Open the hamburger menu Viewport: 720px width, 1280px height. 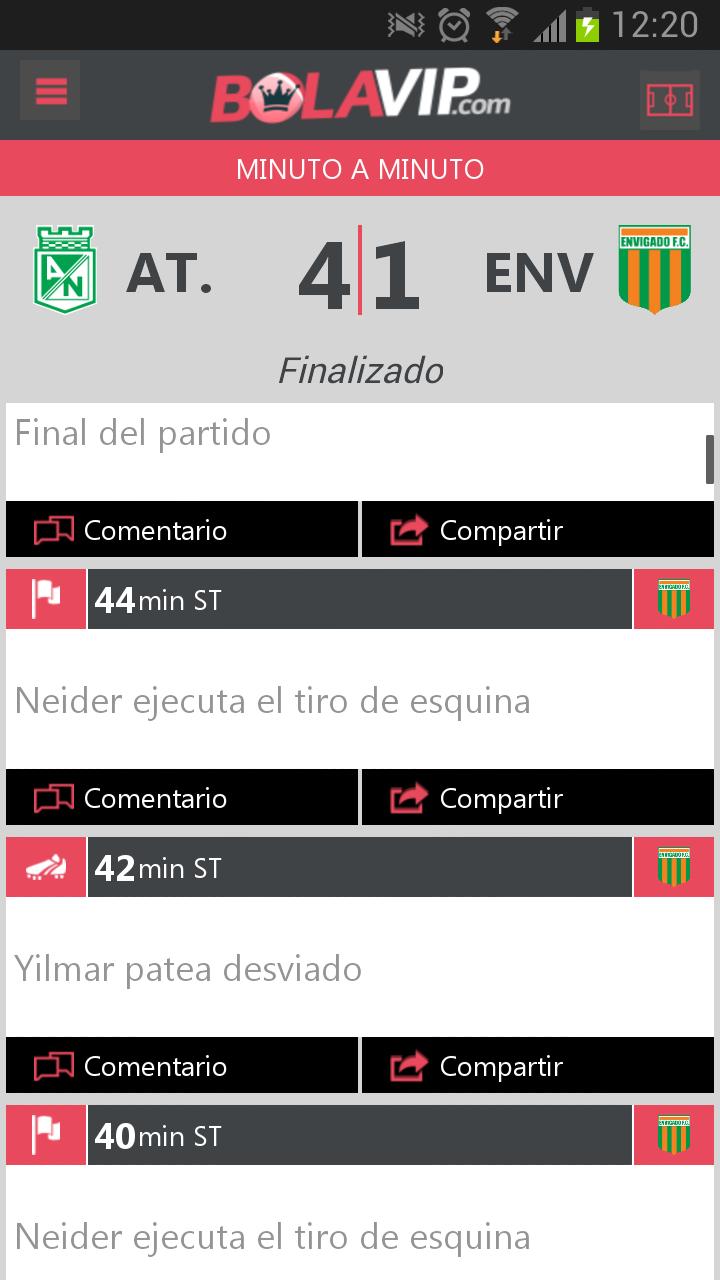tap(50, 91)
